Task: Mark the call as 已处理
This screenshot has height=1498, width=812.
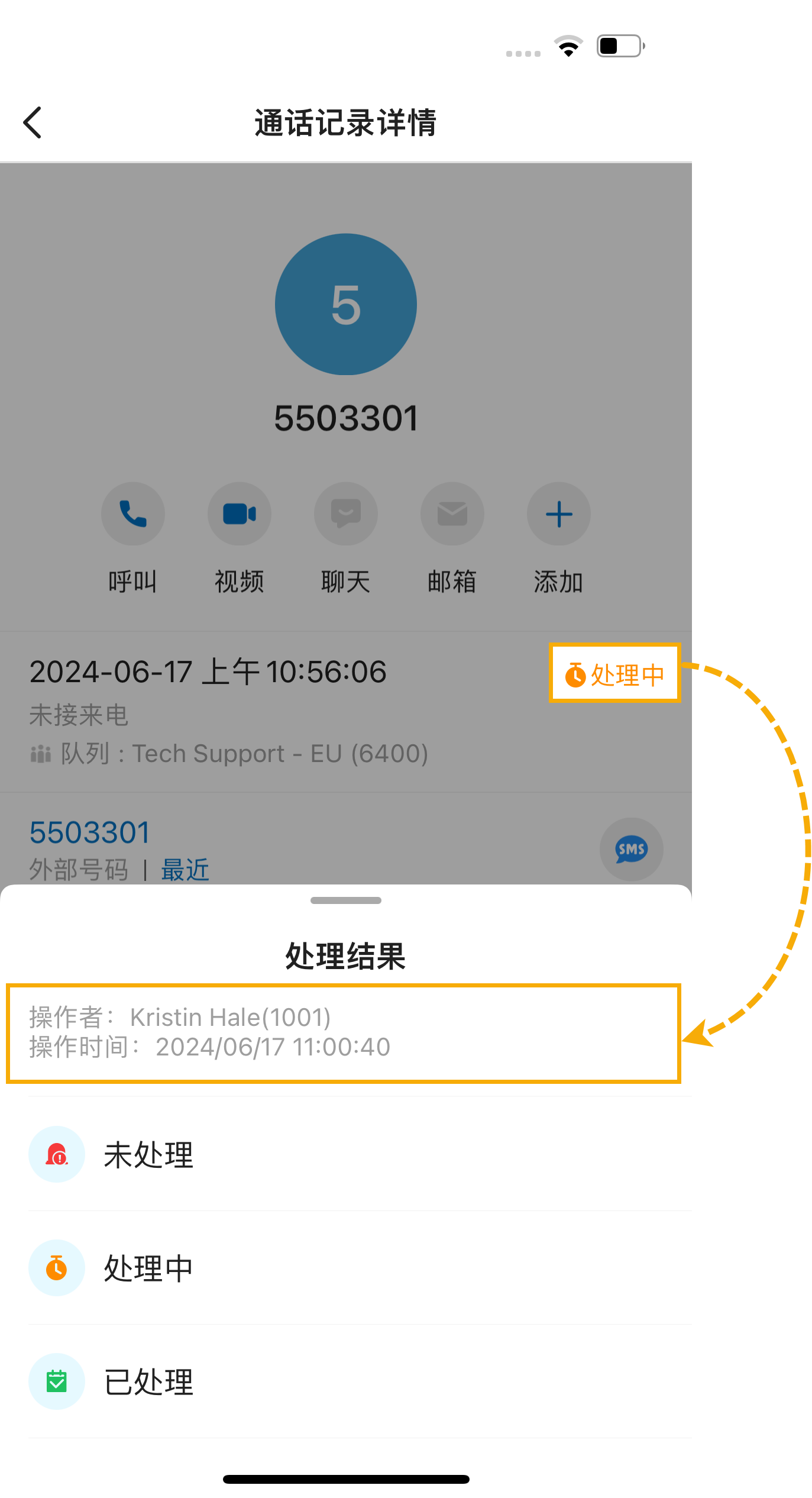Action: 148,1382
